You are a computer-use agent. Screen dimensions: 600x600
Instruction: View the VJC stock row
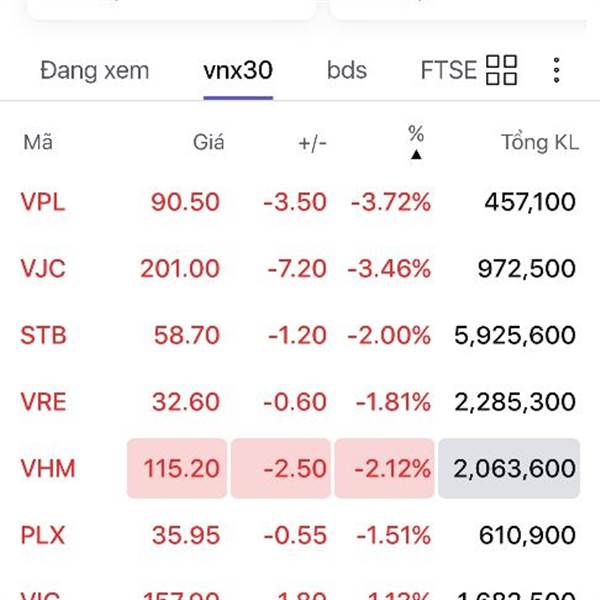pyautogui.click(x=43, y=268)
